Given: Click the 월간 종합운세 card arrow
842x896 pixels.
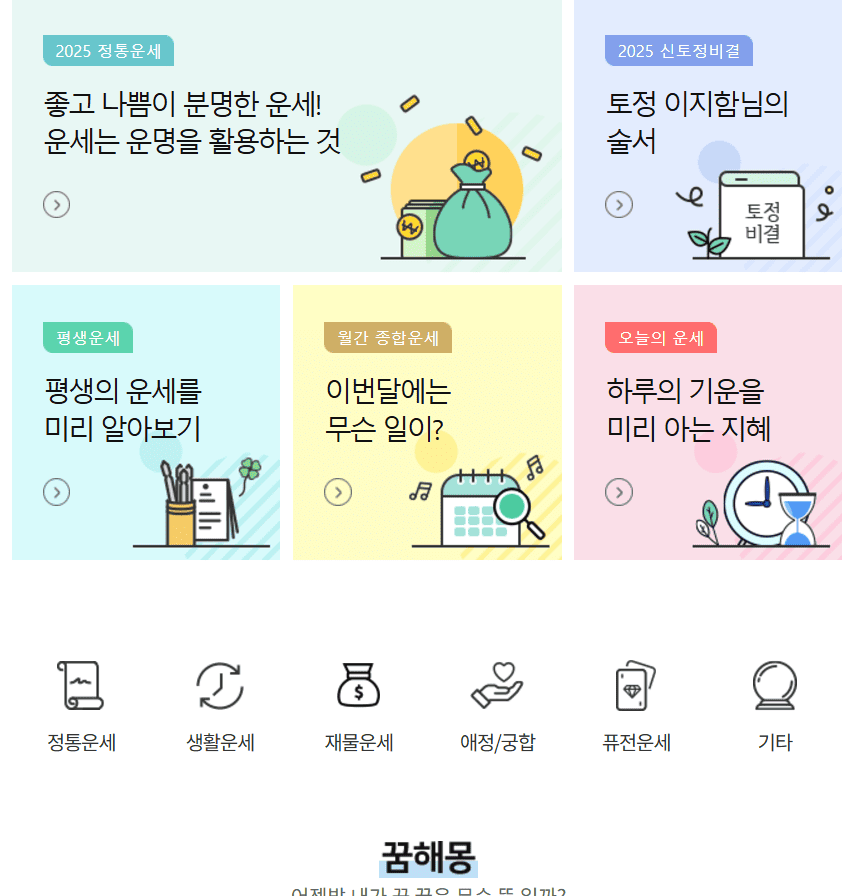Looking at the screenshot, I should click(338, 492).
